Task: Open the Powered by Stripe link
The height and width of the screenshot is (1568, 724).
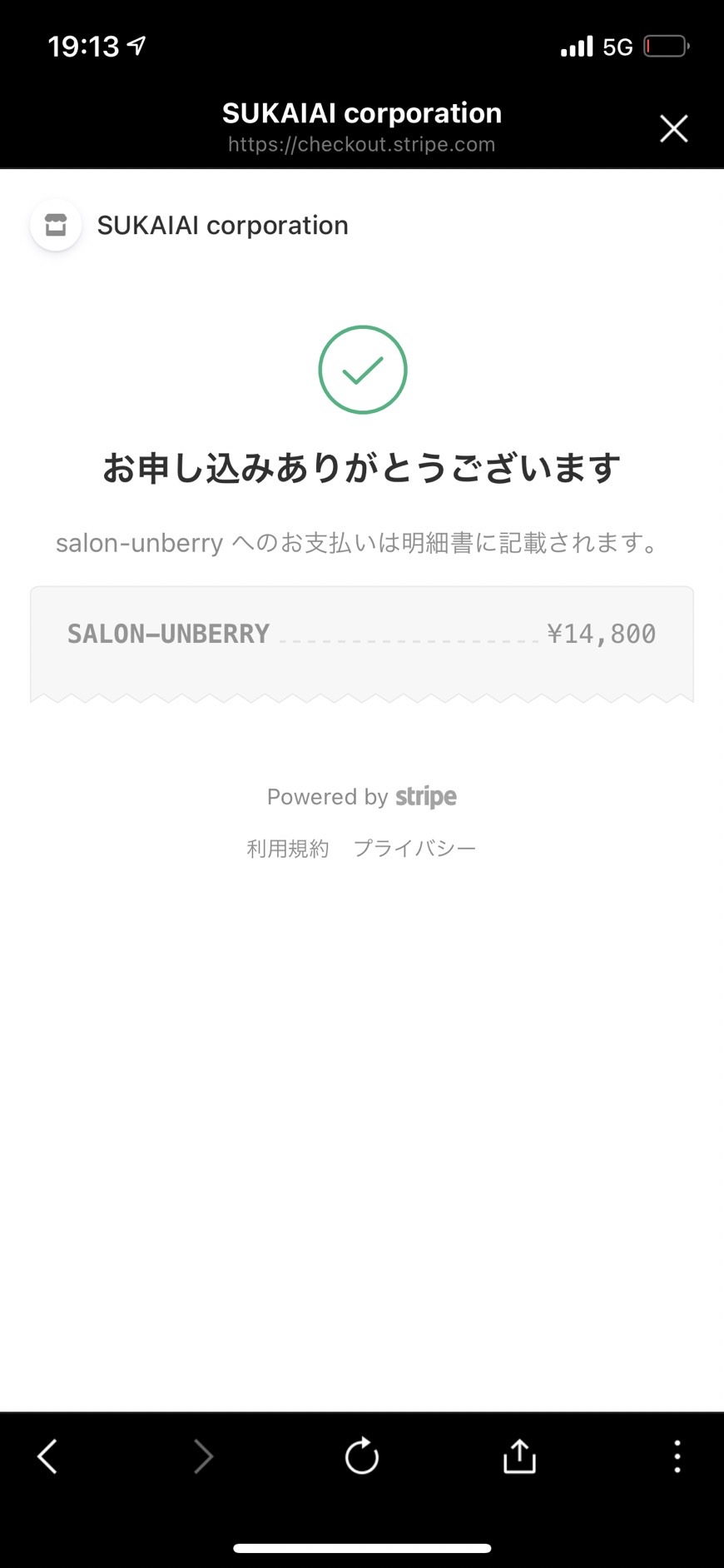Action: pos(362,797)
